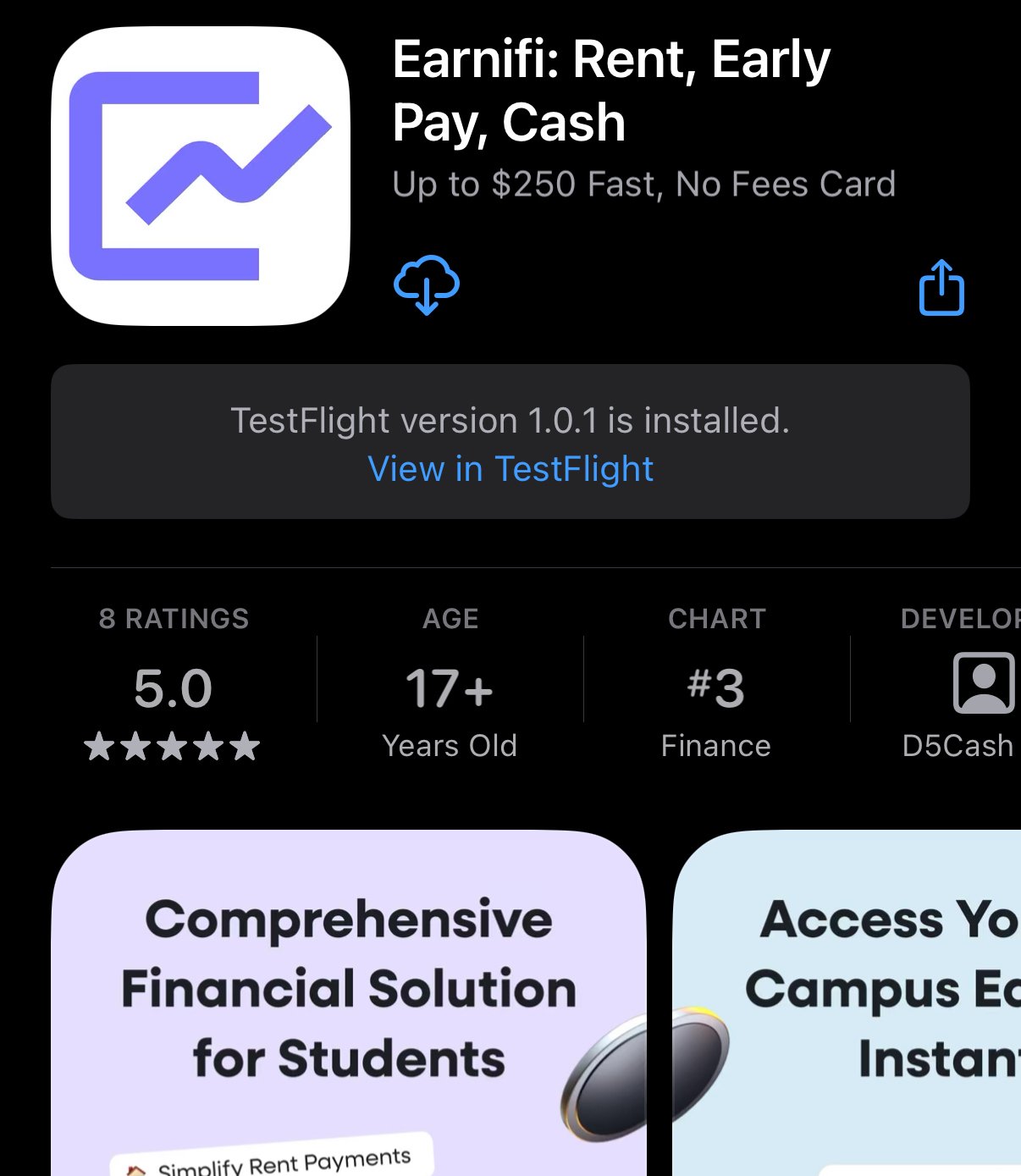
Task: Jump to ratings from 8 Ratings badge
Action: point(174,686)
